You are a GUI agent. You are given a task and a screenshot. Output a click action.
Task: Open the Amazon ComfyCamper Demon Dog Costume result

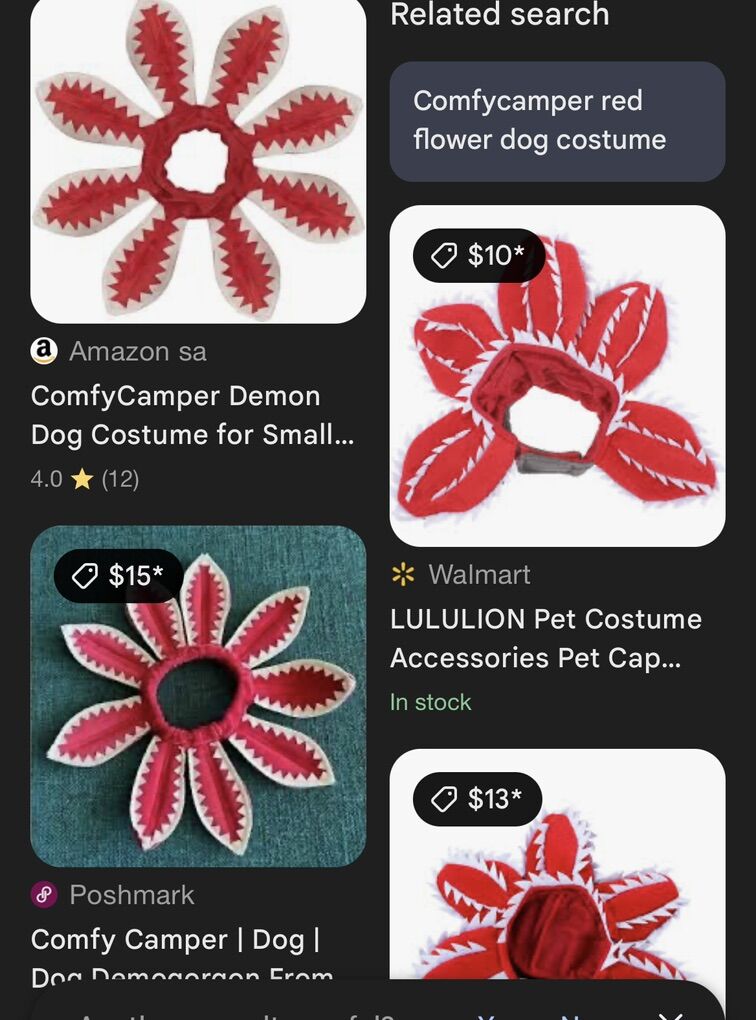(x=197, y=162)
